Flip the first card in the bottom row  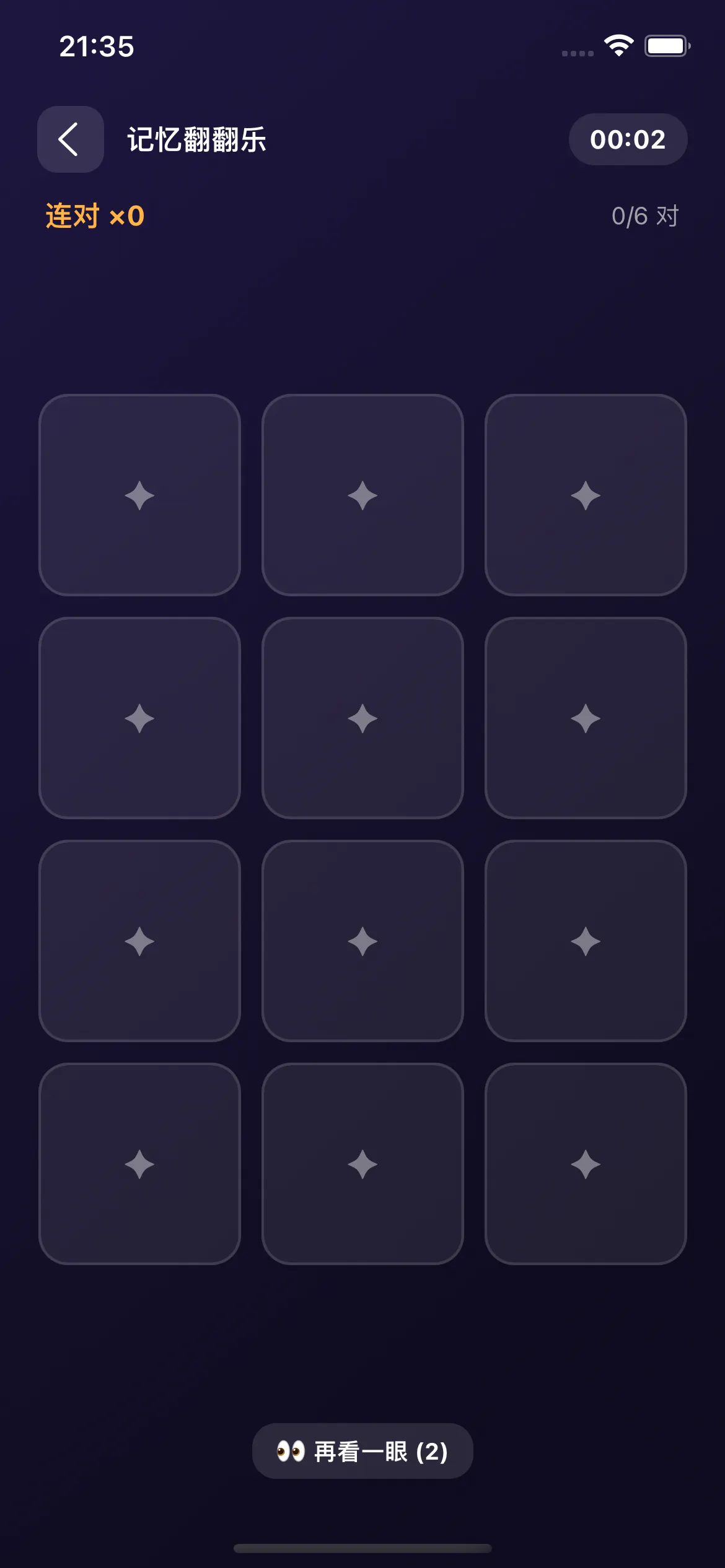click(139, 1164)
